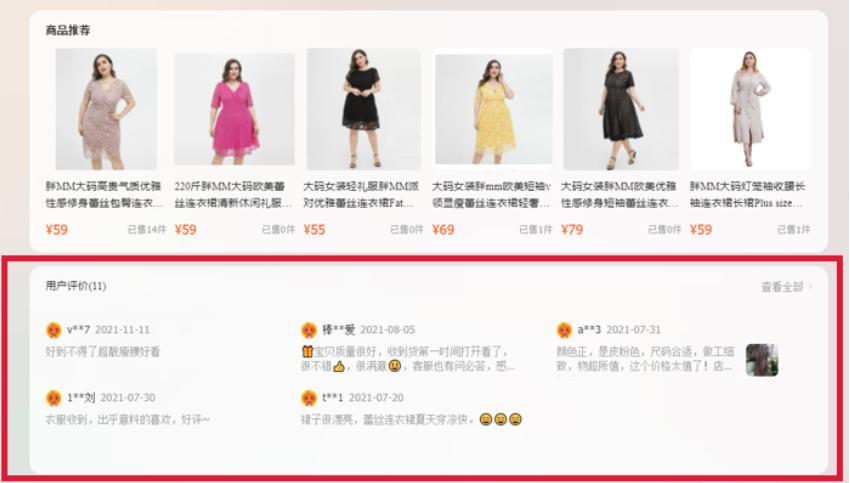Viewport: 850px width, 483px height.
Task: Open the lantern-sleeve long dress product
Action: (749, 110)
